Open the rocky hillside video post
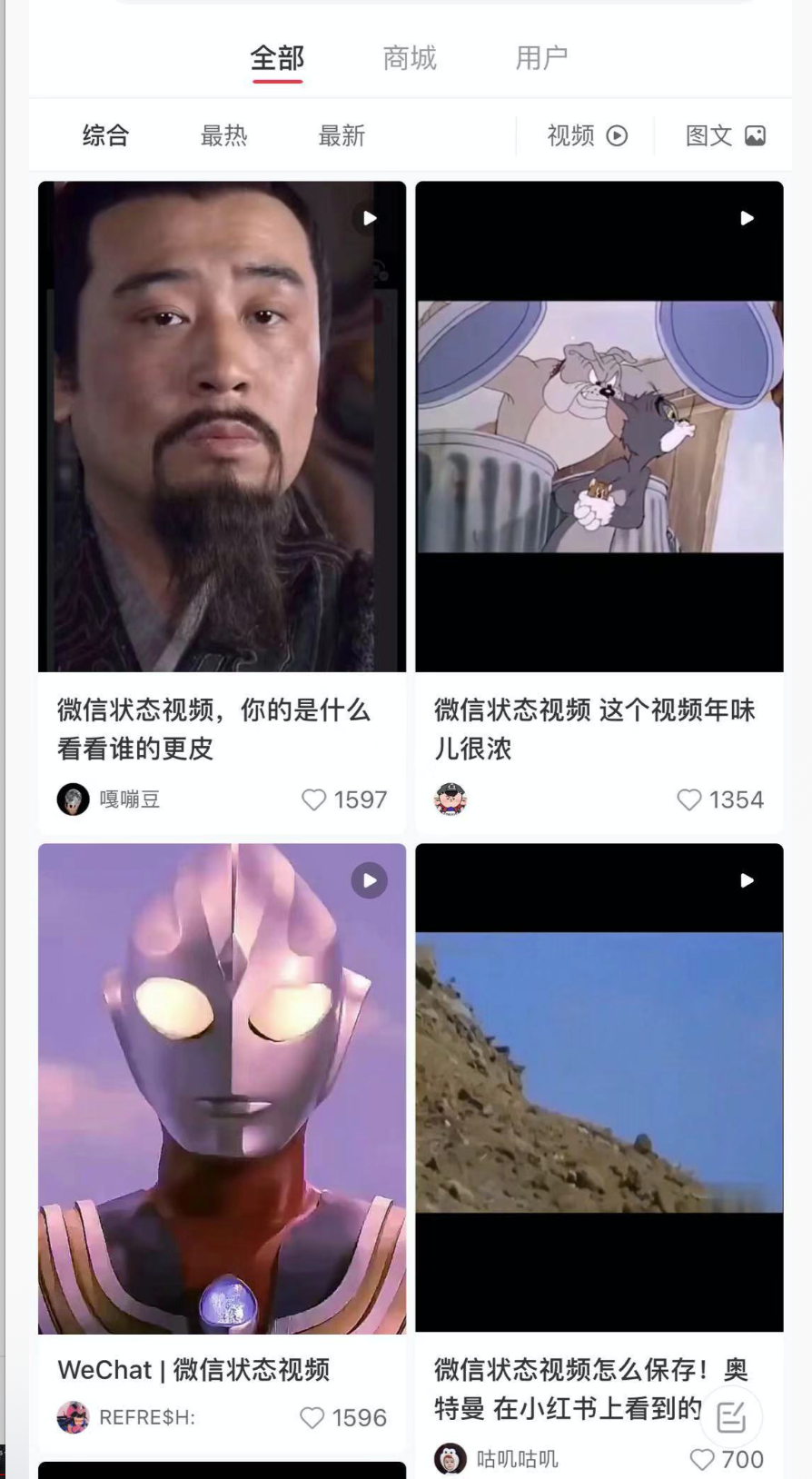This screenshot has width=812, height=1479. 599,1088
